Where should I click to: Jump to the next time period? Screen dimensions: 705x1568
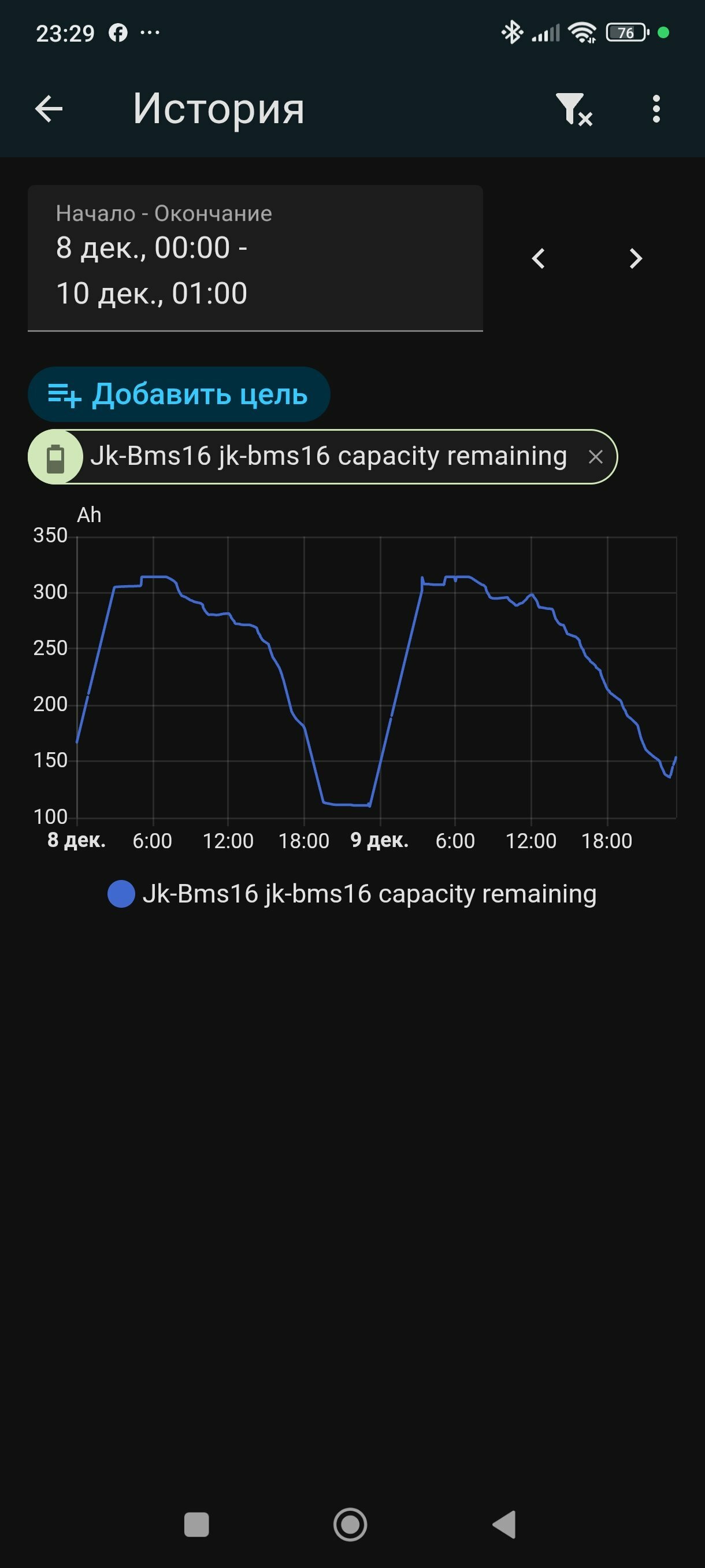(635, 258)
